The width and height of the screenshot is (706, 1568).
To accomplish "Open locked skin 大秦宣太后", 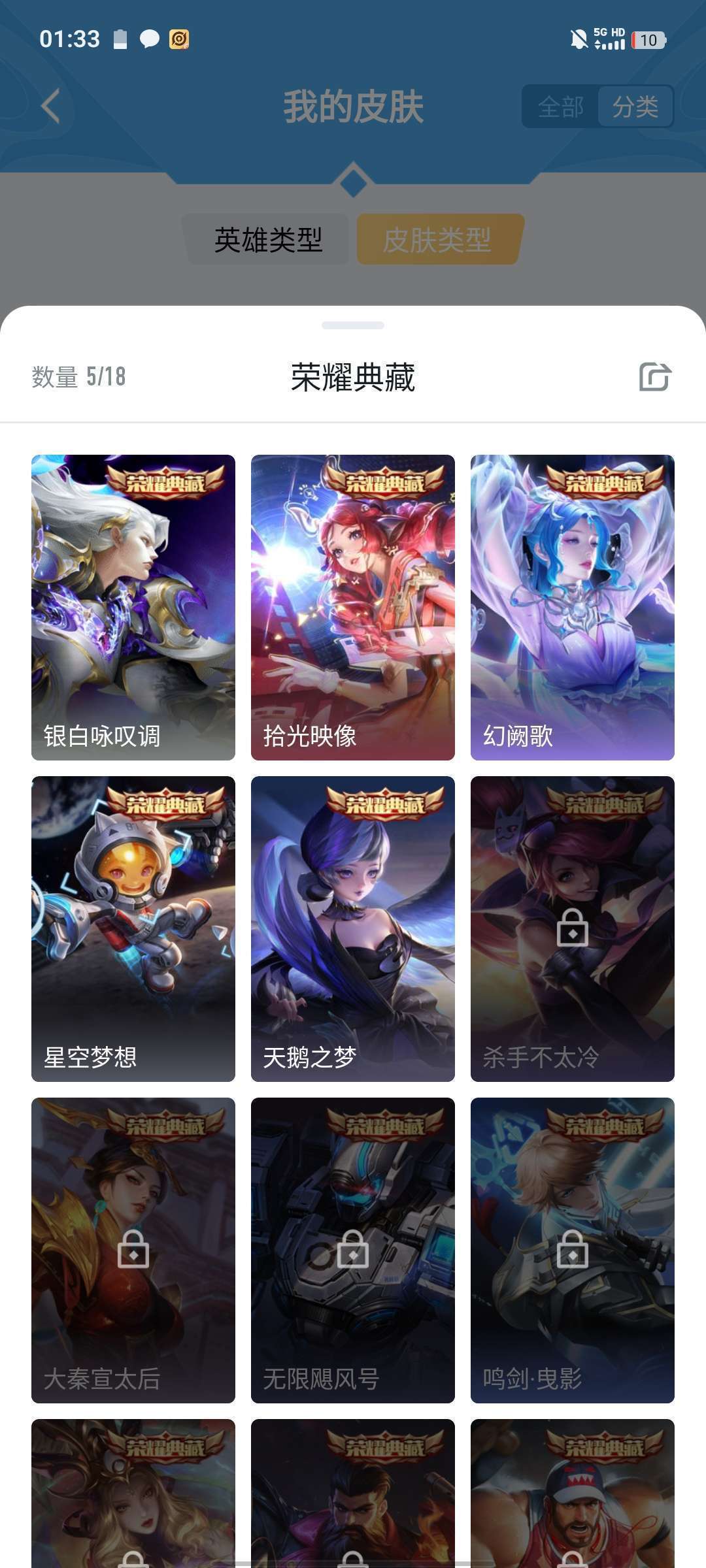I will click(x=133, y=1250).
